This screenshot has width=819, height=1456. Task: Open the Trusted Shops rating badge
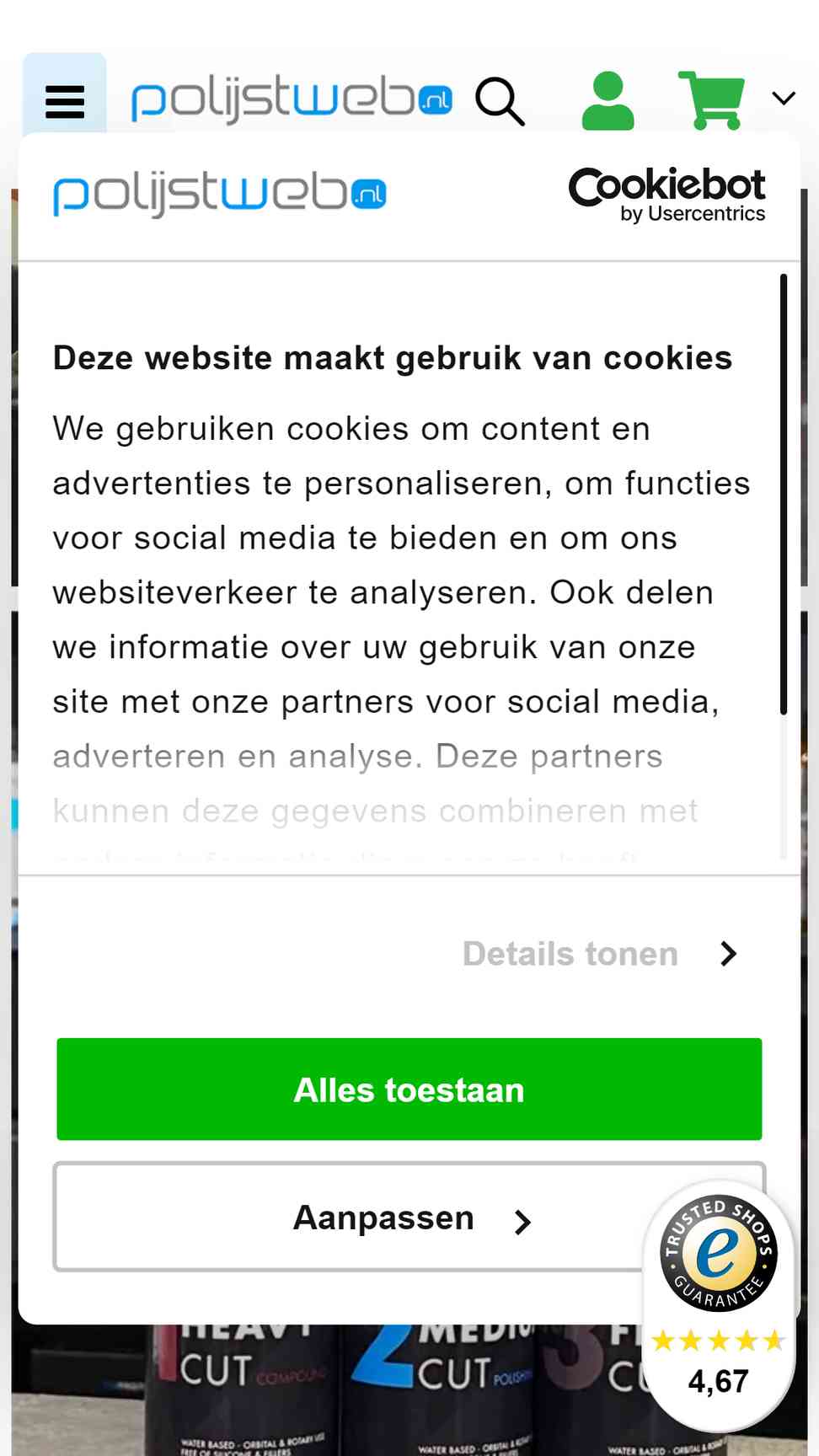pos(719,1308)
